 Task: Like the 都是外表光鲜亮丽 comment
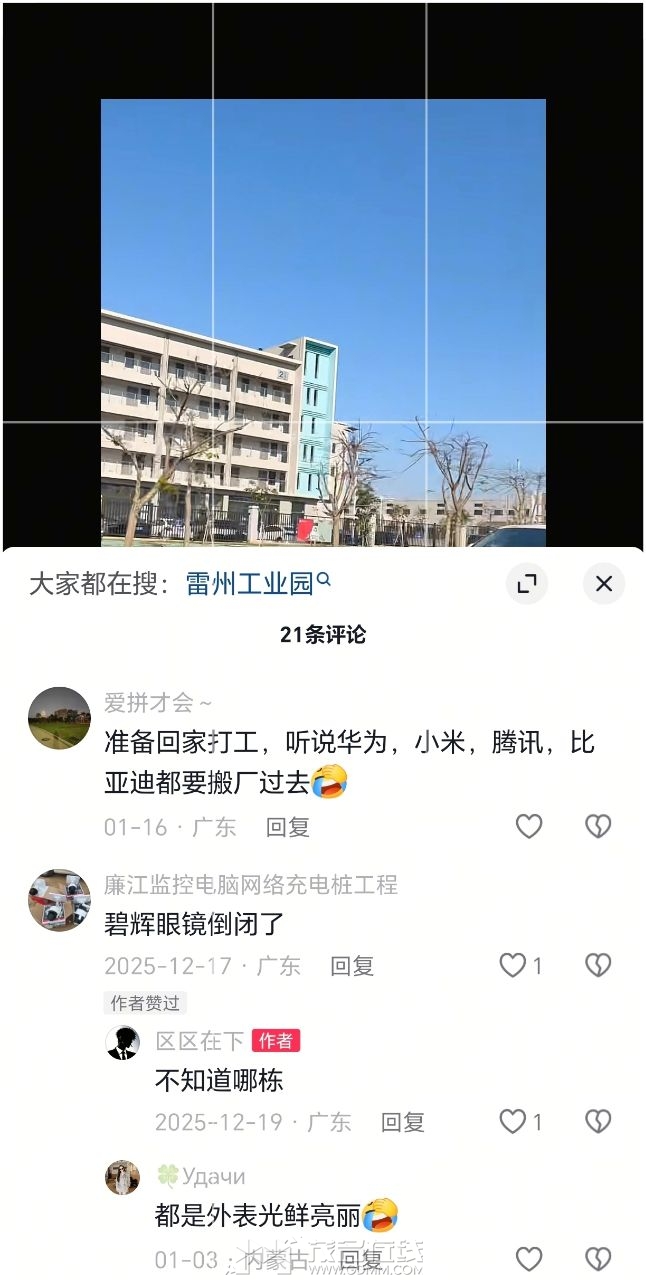tap(528, 1259)
